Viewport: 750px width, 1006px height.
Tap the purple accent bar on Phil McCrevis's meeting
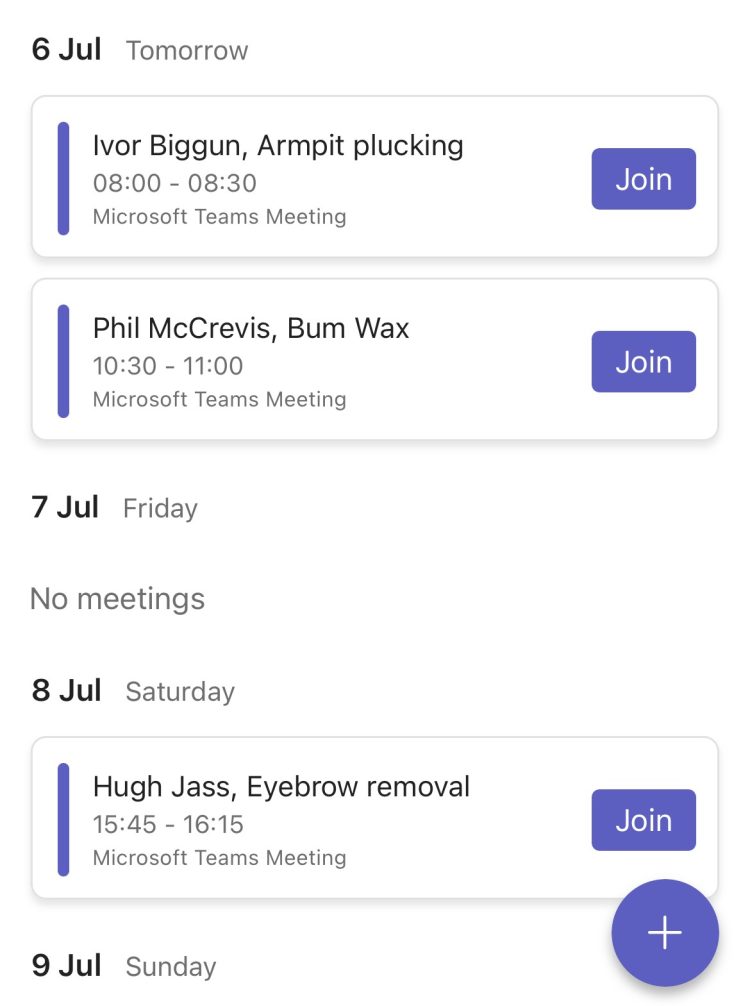[x=62, y=361]
